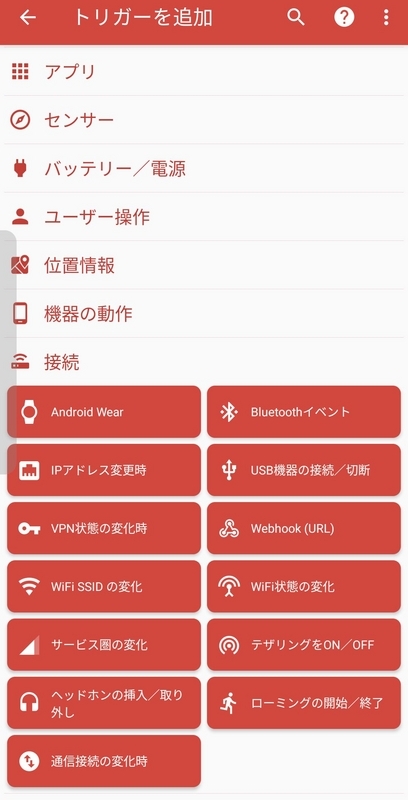Screen dimensions: 408x800
Task: Select IPアドレス変更時 trigger
Action: tap(104, 470)
